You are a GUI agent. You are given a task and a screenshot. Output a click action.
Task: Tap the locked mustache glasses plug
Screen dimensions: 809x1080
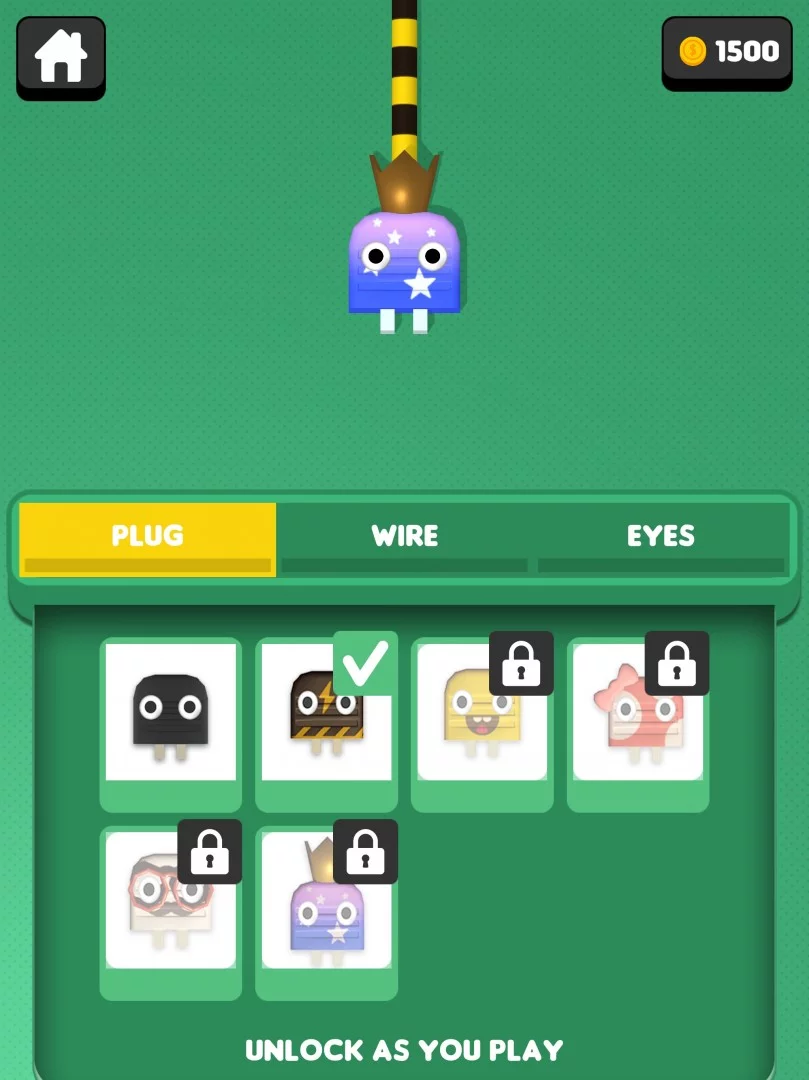coord(171,900)
